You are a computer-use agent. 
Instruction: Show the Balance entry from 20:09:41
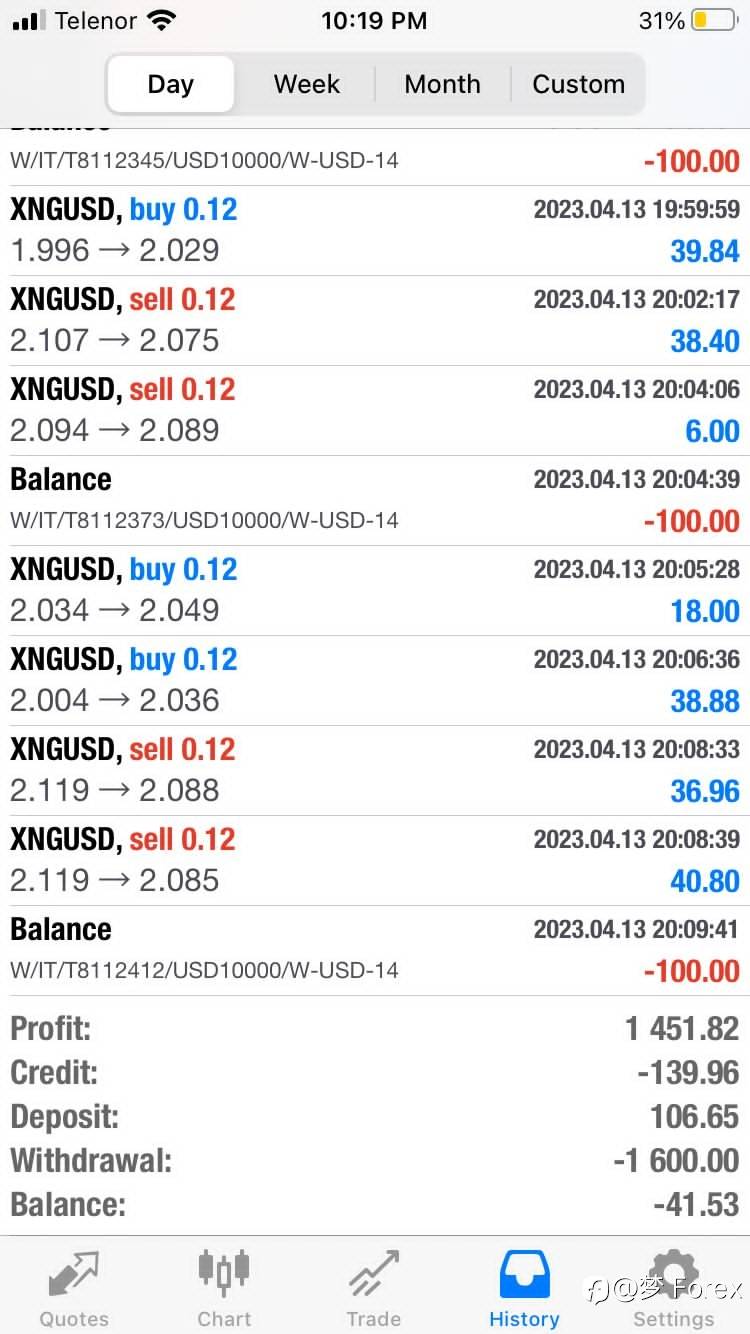[375, 950]
